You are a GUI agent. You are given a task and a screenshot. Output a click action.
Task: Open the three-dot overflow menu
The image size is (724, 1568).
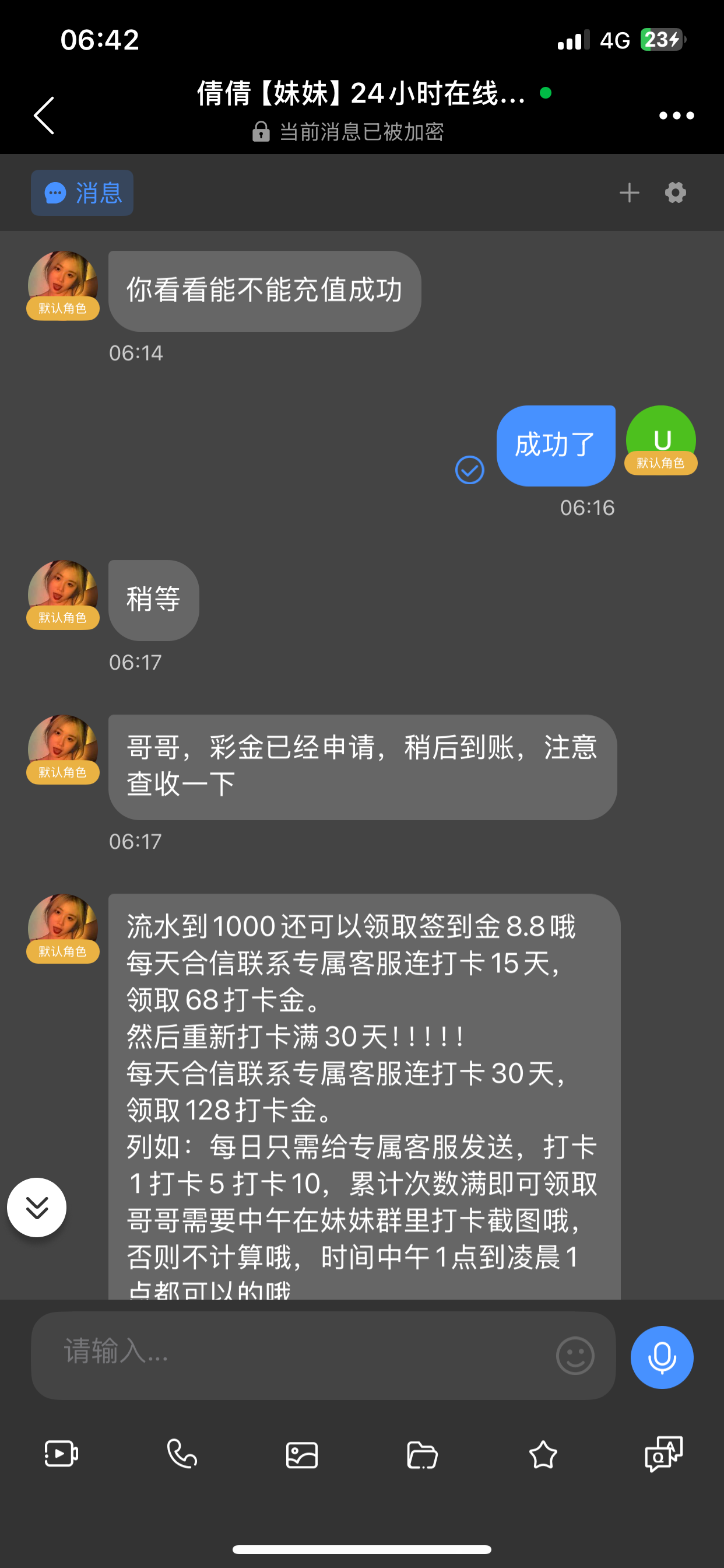[x=677, y=116]
